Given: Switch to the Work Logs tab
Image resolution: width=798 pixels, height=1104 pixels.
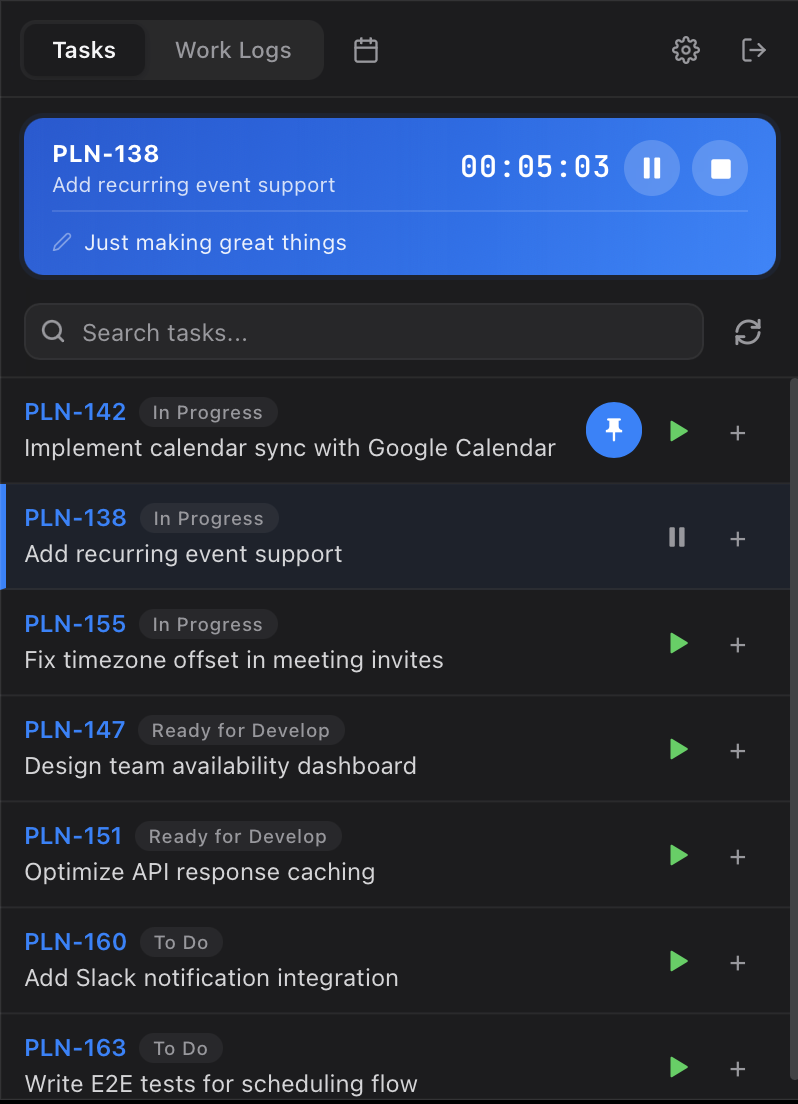Looking at the screenshot, I should [x=233, y=50].
